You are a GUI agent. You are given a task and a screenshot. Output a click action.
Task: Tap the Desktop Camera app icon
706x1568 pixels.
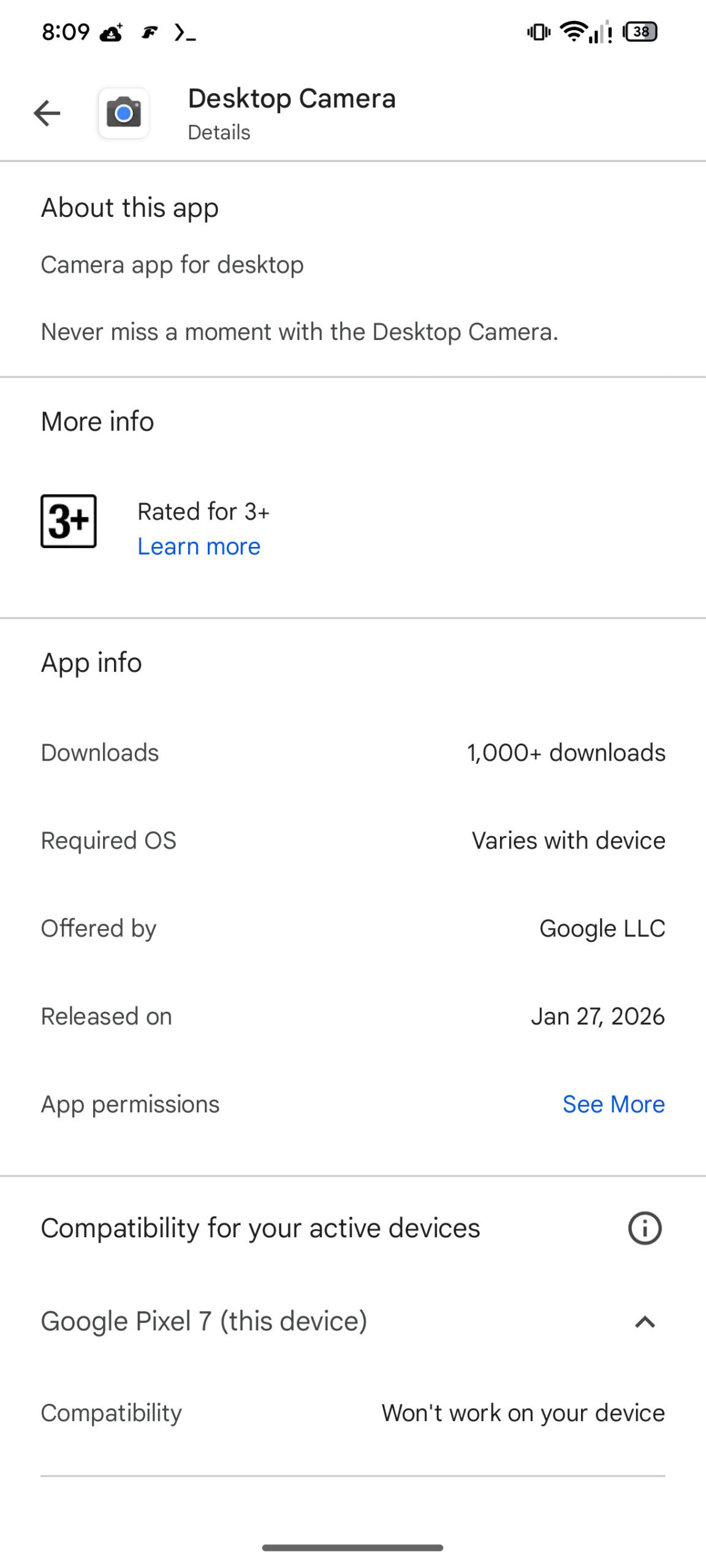point(123,113)
